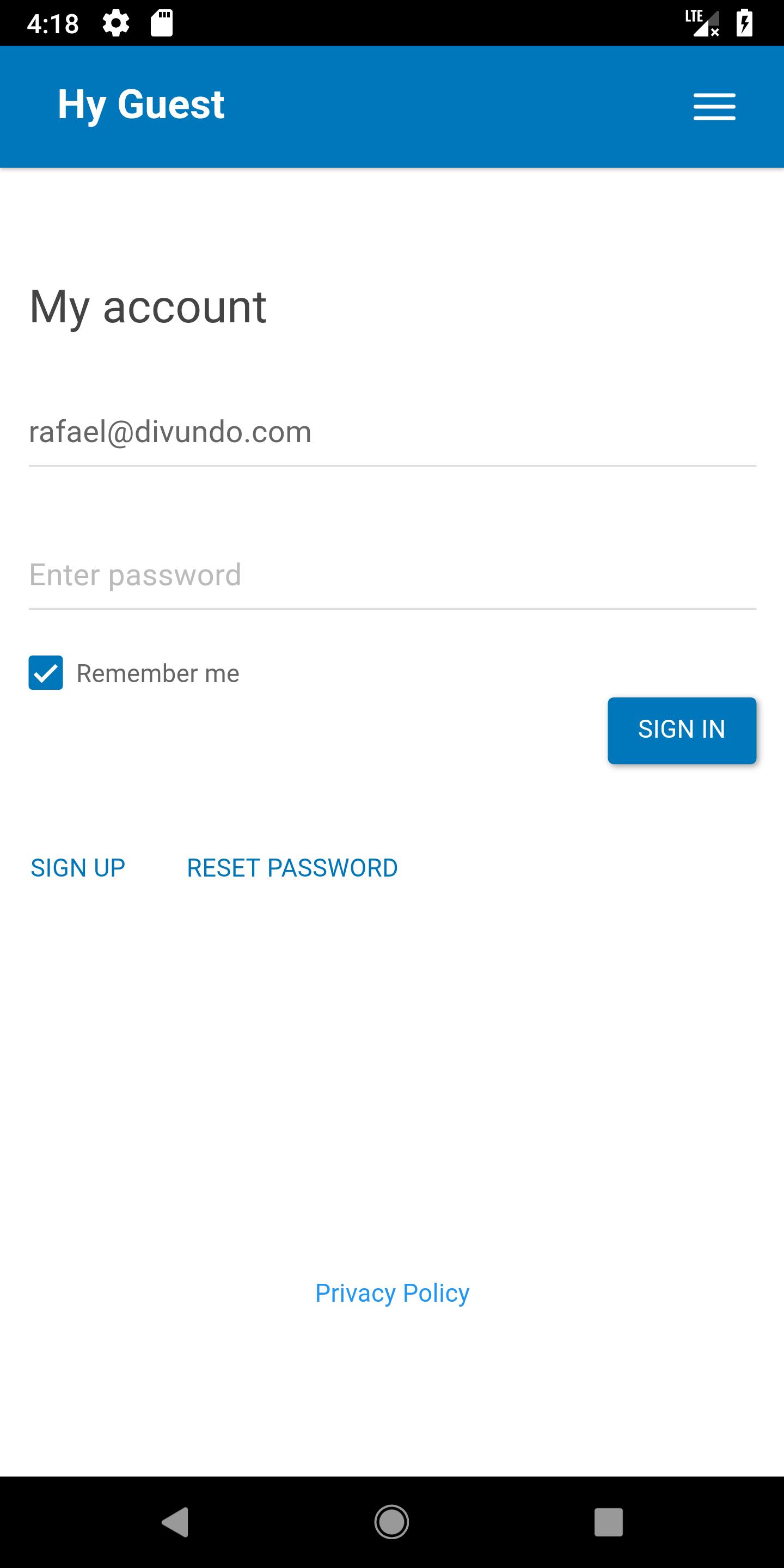The image size is (784, 1568).
Task: Uncheck the Remember me checkbox
Action: pyautogui.click(x=46, y=672)
